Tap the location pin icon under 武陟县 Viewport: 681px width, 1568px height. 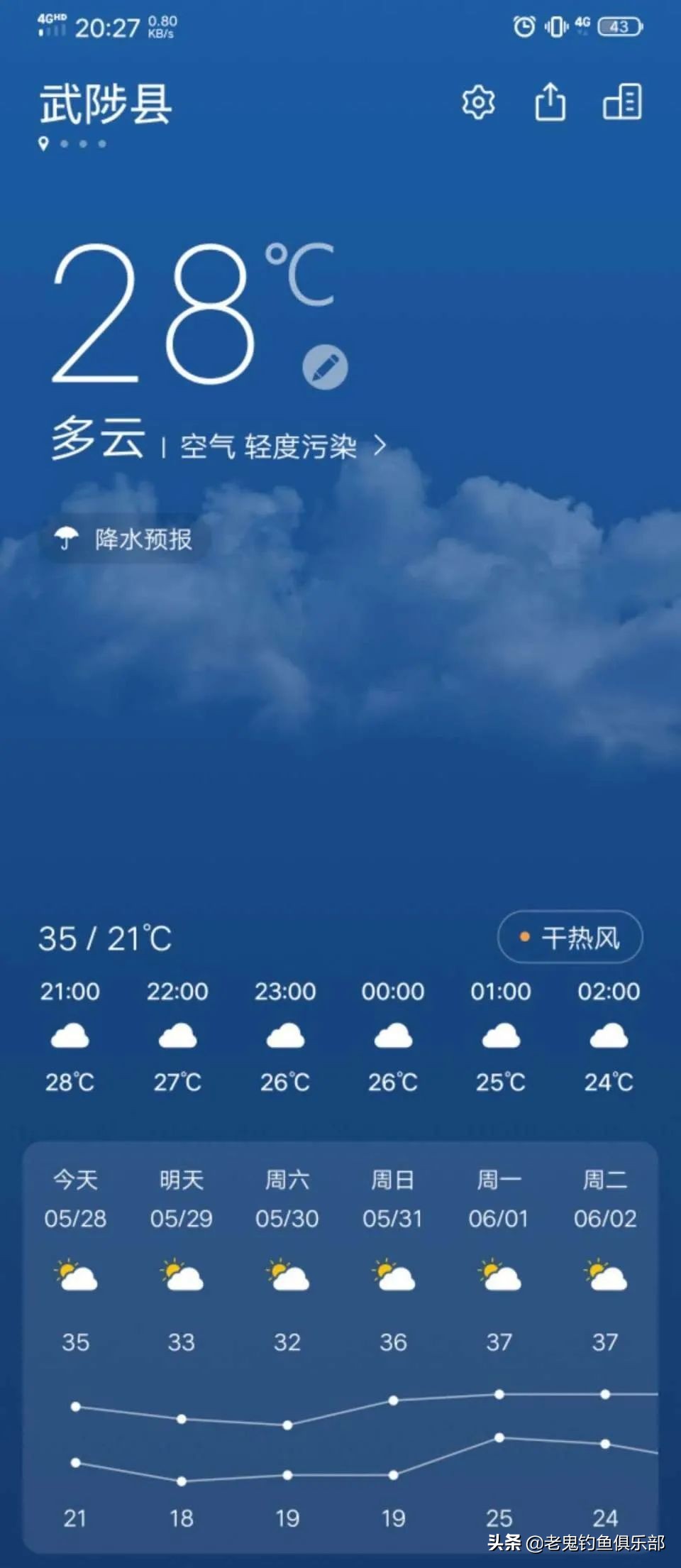(x=44, y=143)
